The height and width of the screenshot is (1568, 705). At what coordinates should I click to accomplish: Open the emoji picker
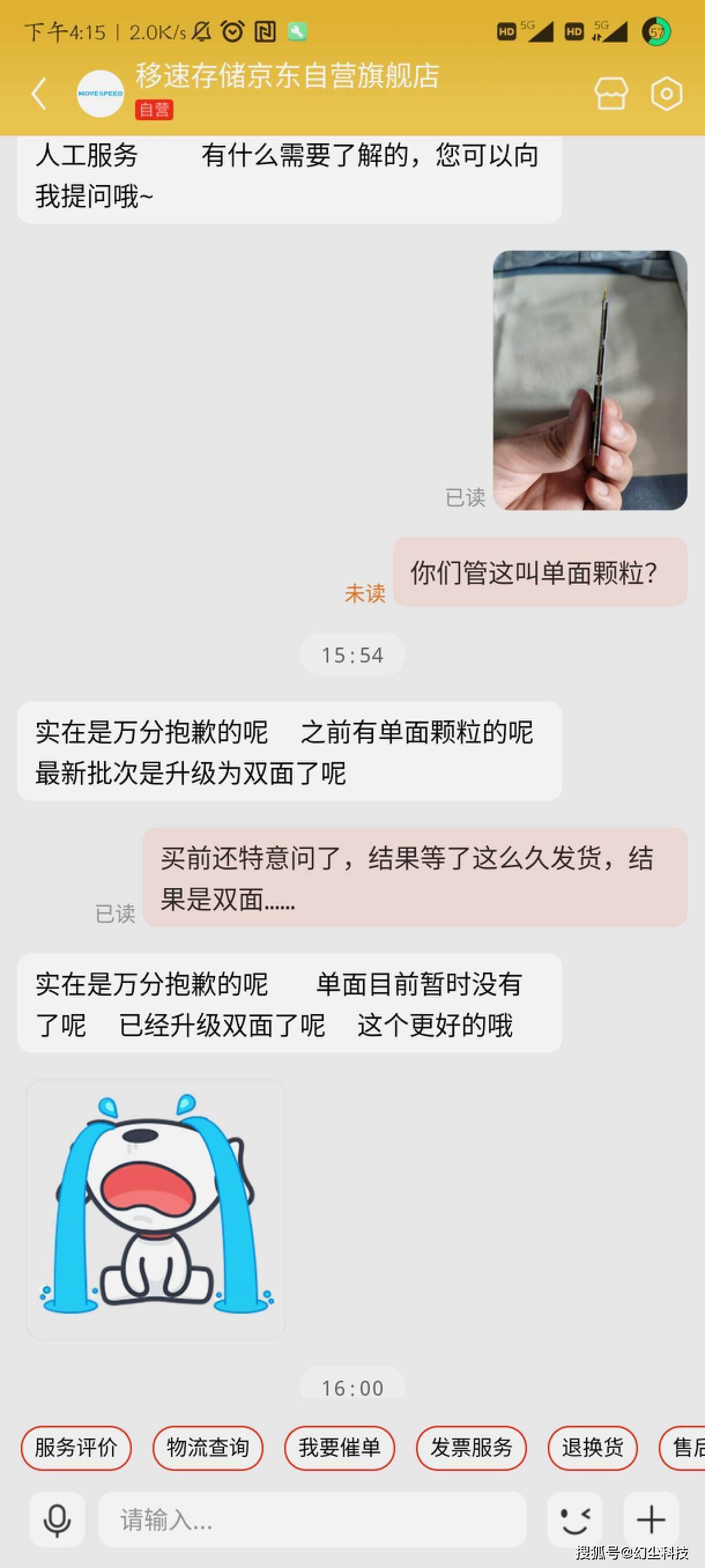click(575, 1519)
